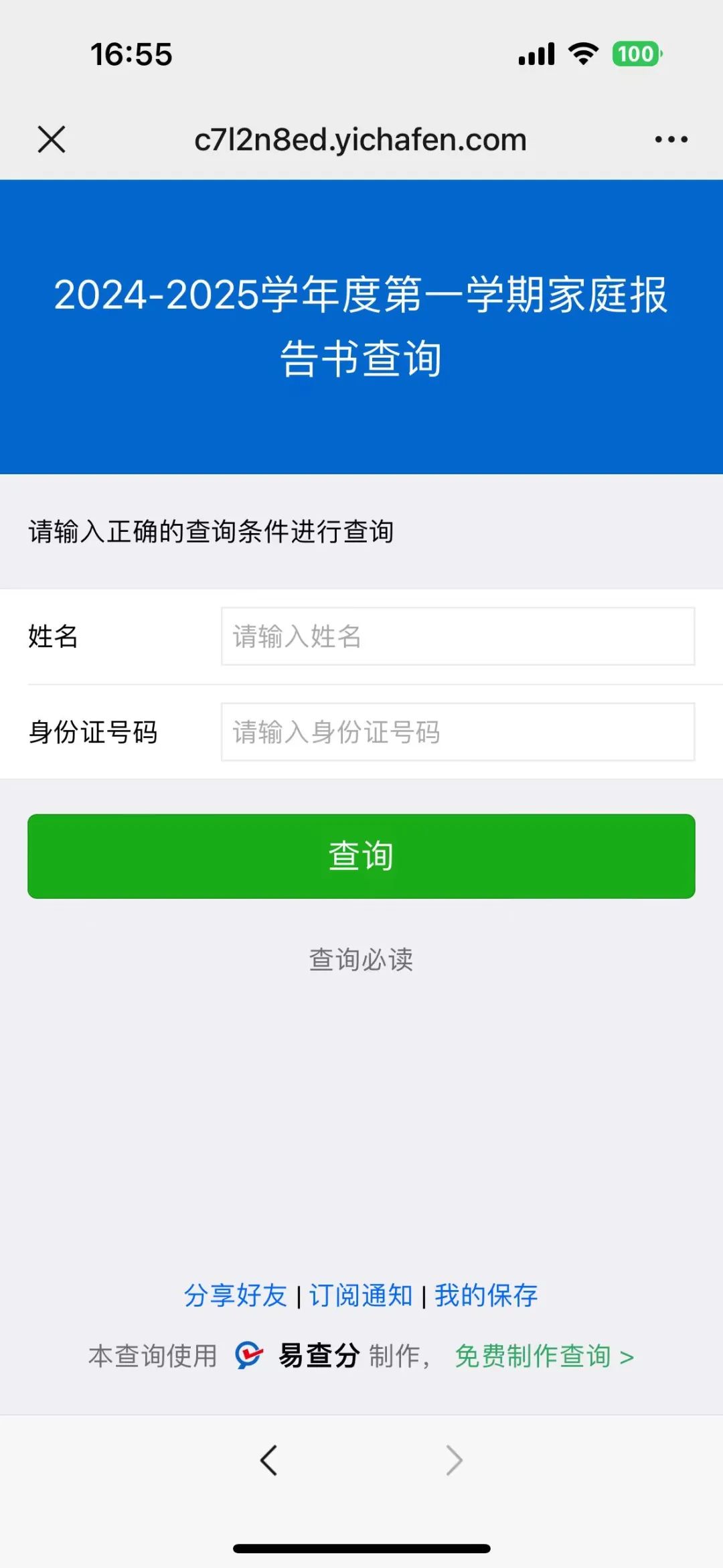723x1568 pixels.
Task: Select the 分享好友 link
Action: point(236,1295)
